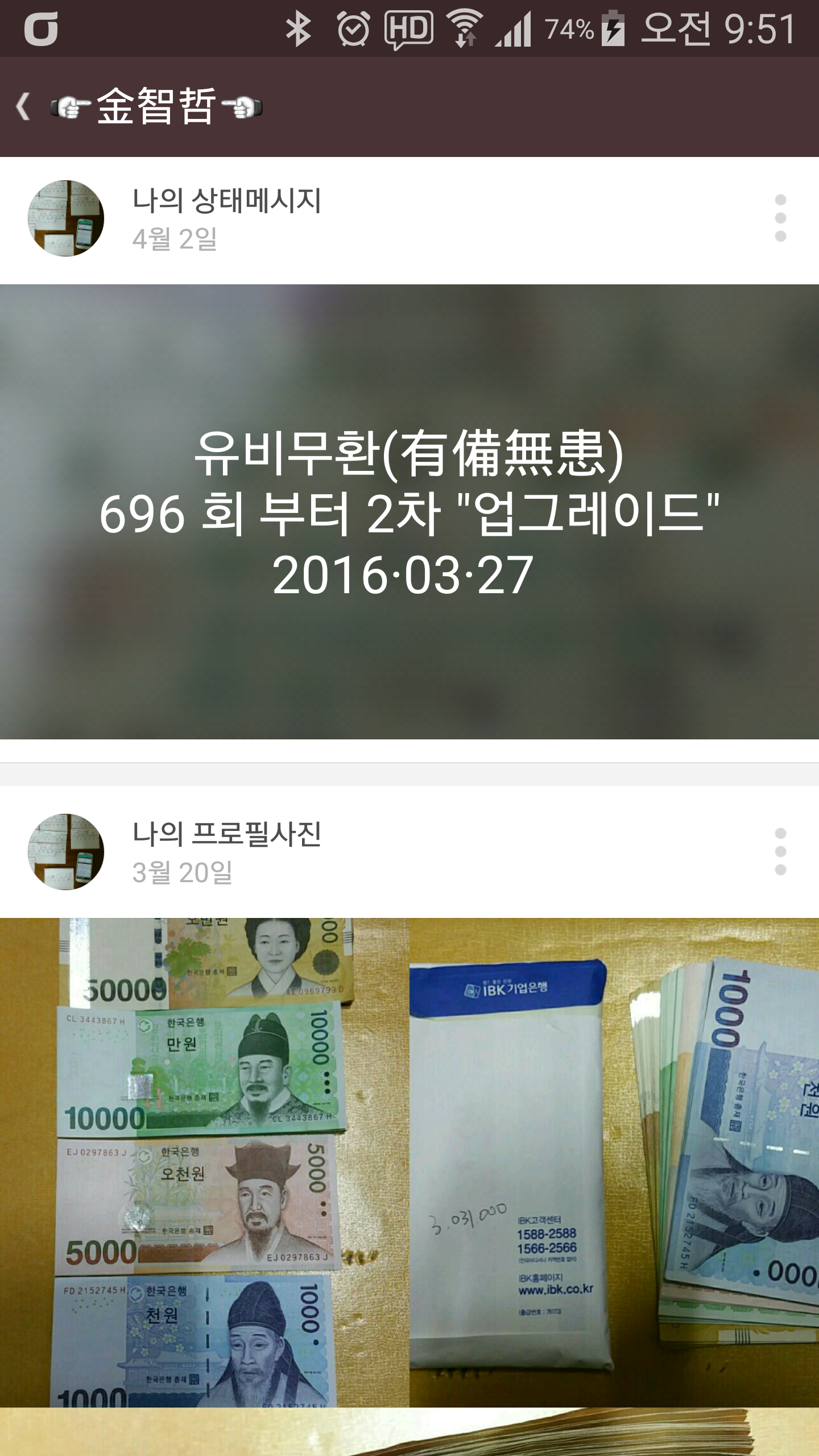Go back using the header arrow

(x=24, y=107)
